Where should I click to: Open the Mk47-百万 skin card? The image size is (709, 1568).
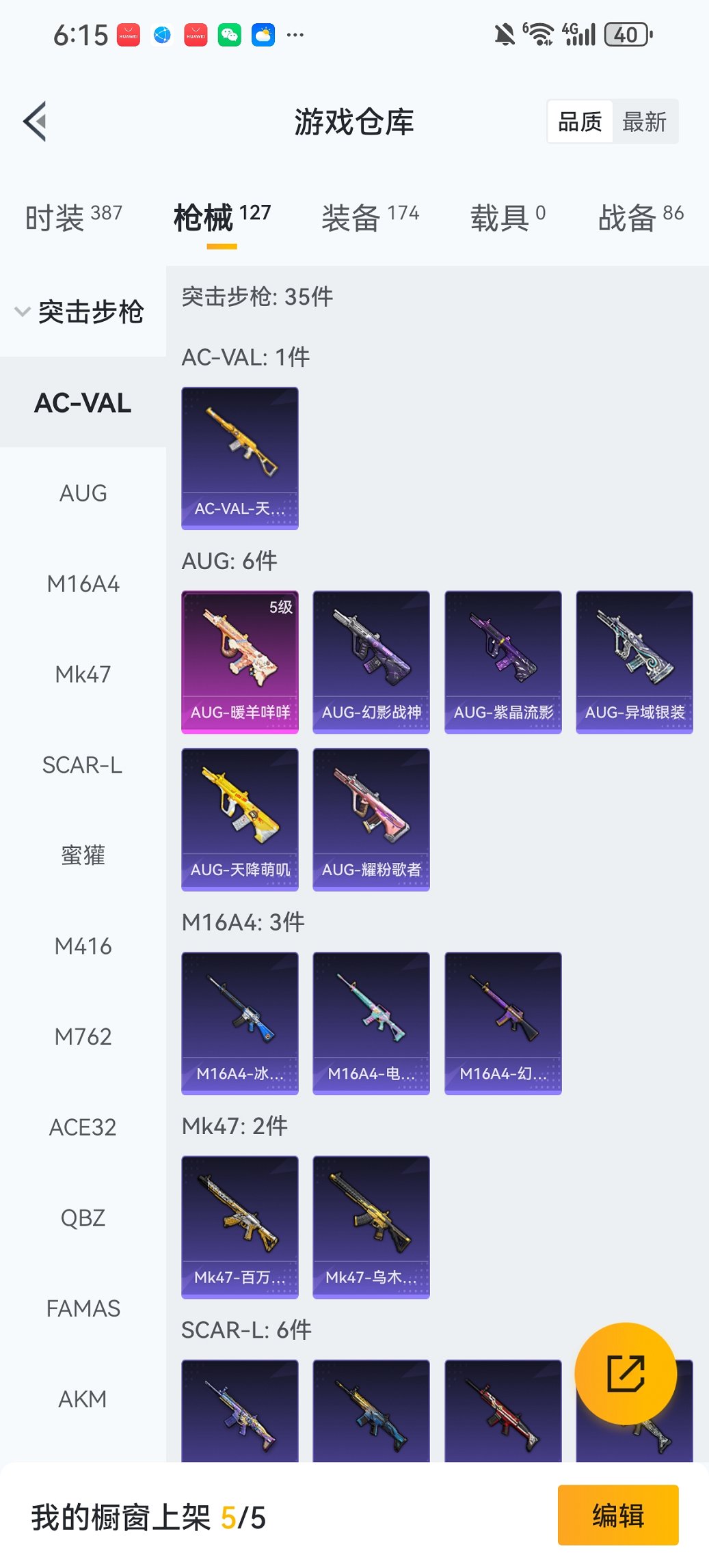pos(240,1226)
